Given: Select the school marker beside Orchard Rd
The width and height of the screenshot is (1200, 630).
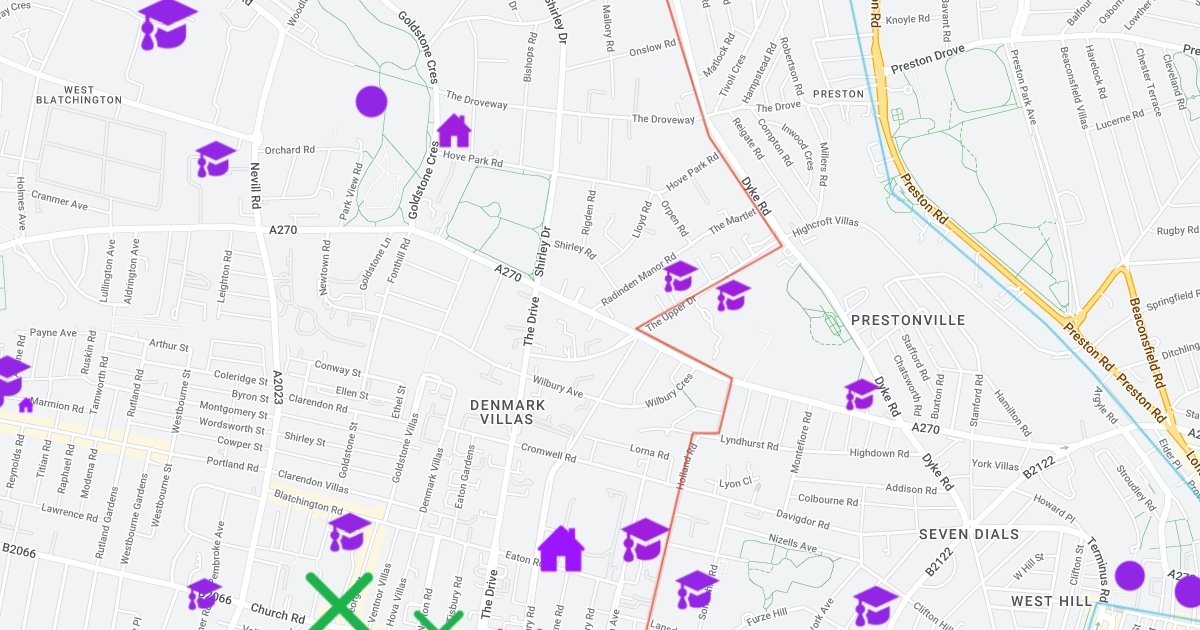Looking at the screenshot, I should 214,159.
